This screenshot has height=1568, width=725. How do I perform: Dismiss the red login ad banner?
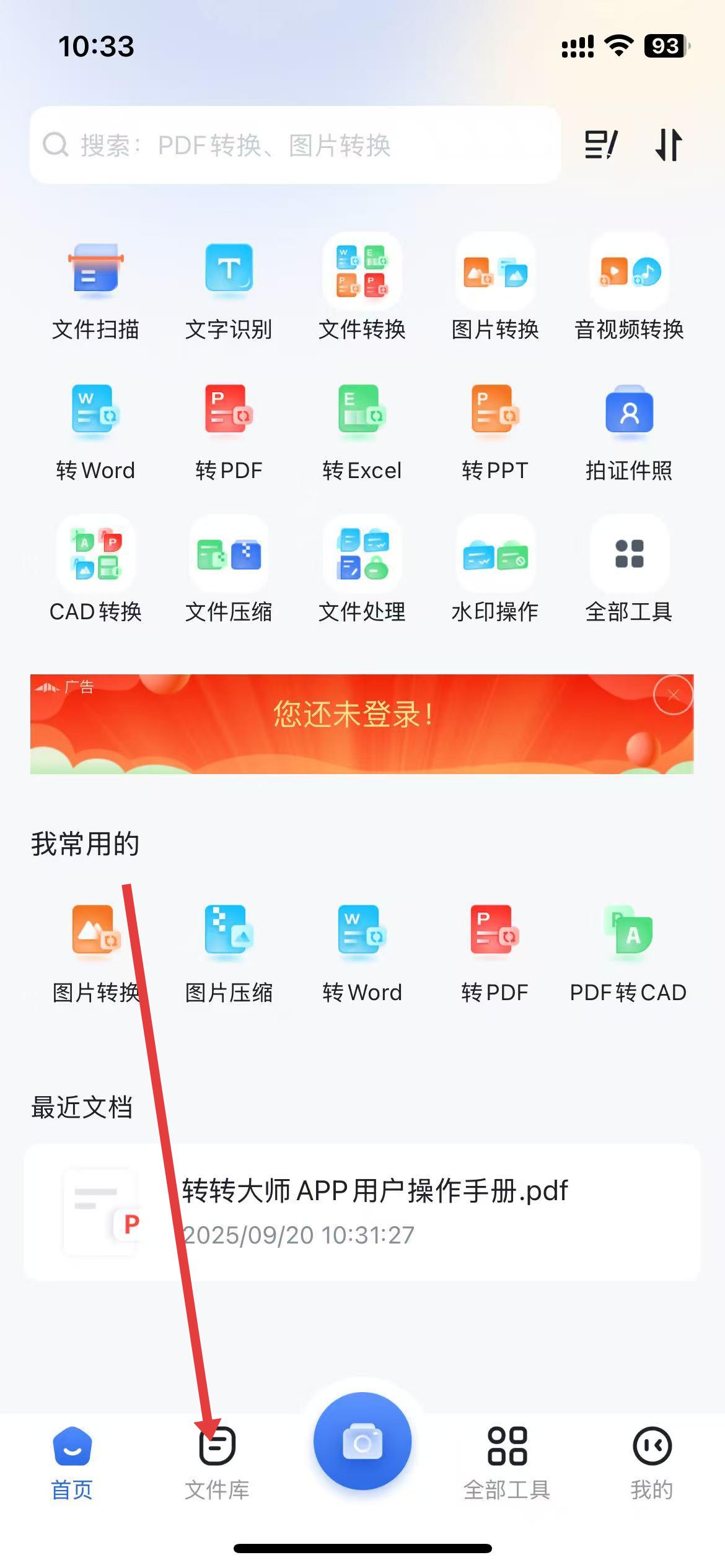(x=673, y=695)
